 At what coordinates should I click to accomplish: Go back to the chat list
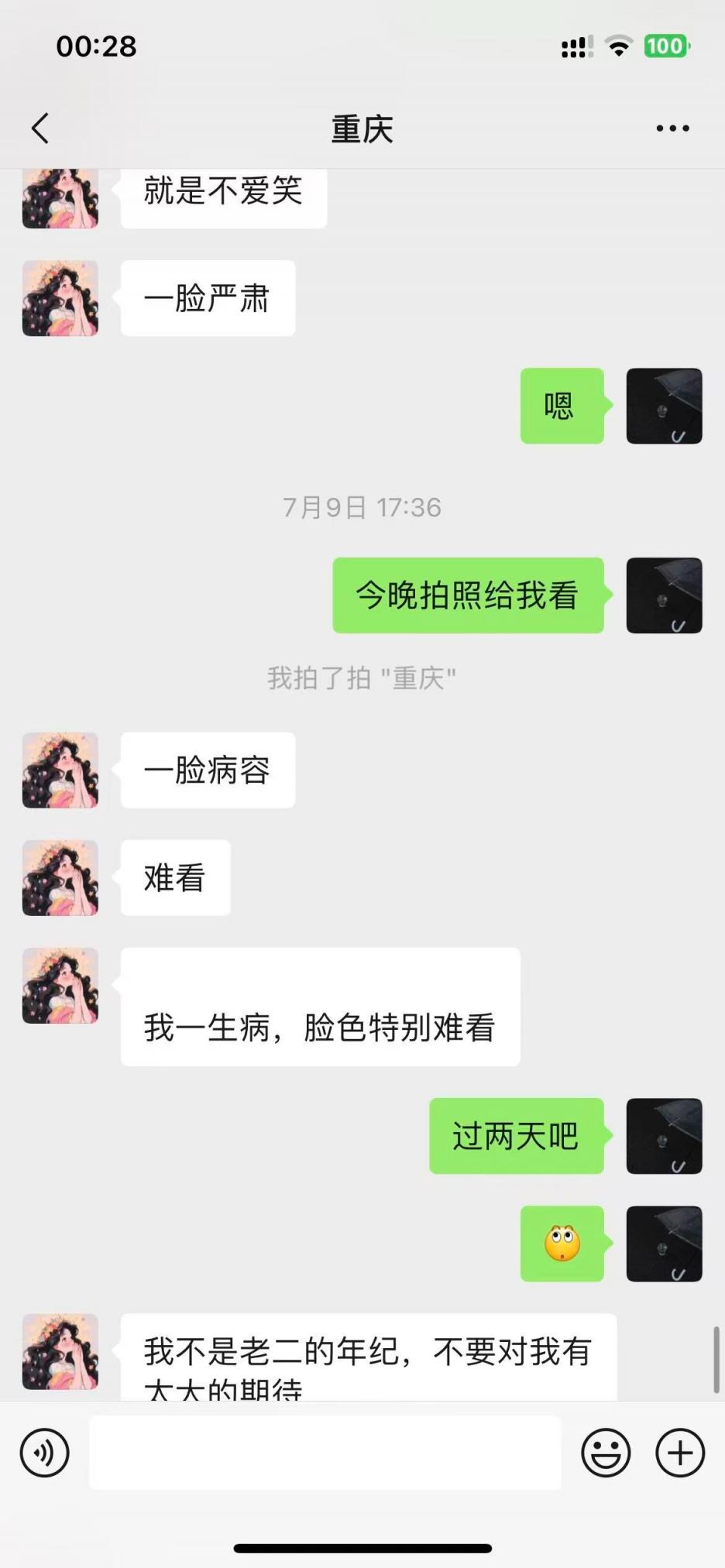(40, 129)
